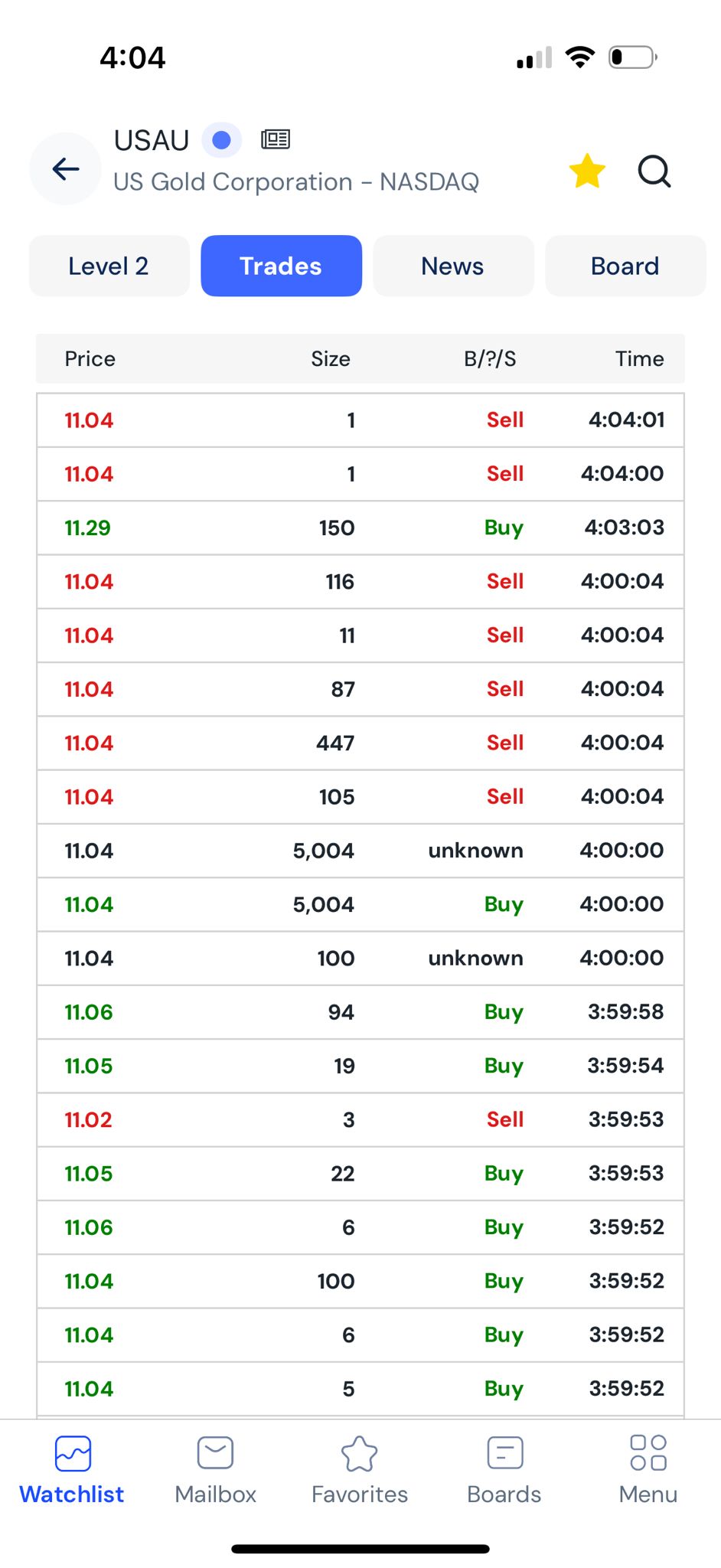Open the Menu tab
This screenshot has width=721, height=1568.
pyautogui.click(x=648, y=1470)
